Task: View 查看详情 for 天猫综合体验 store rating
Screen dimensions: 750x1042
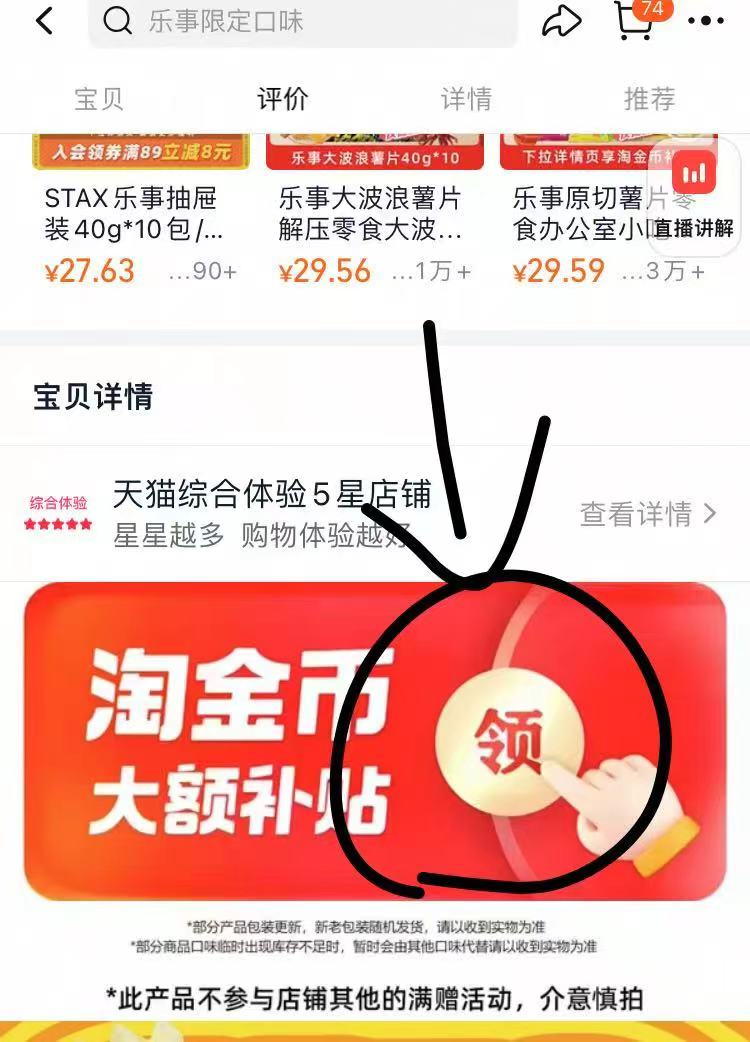Action: click(648, 514)
